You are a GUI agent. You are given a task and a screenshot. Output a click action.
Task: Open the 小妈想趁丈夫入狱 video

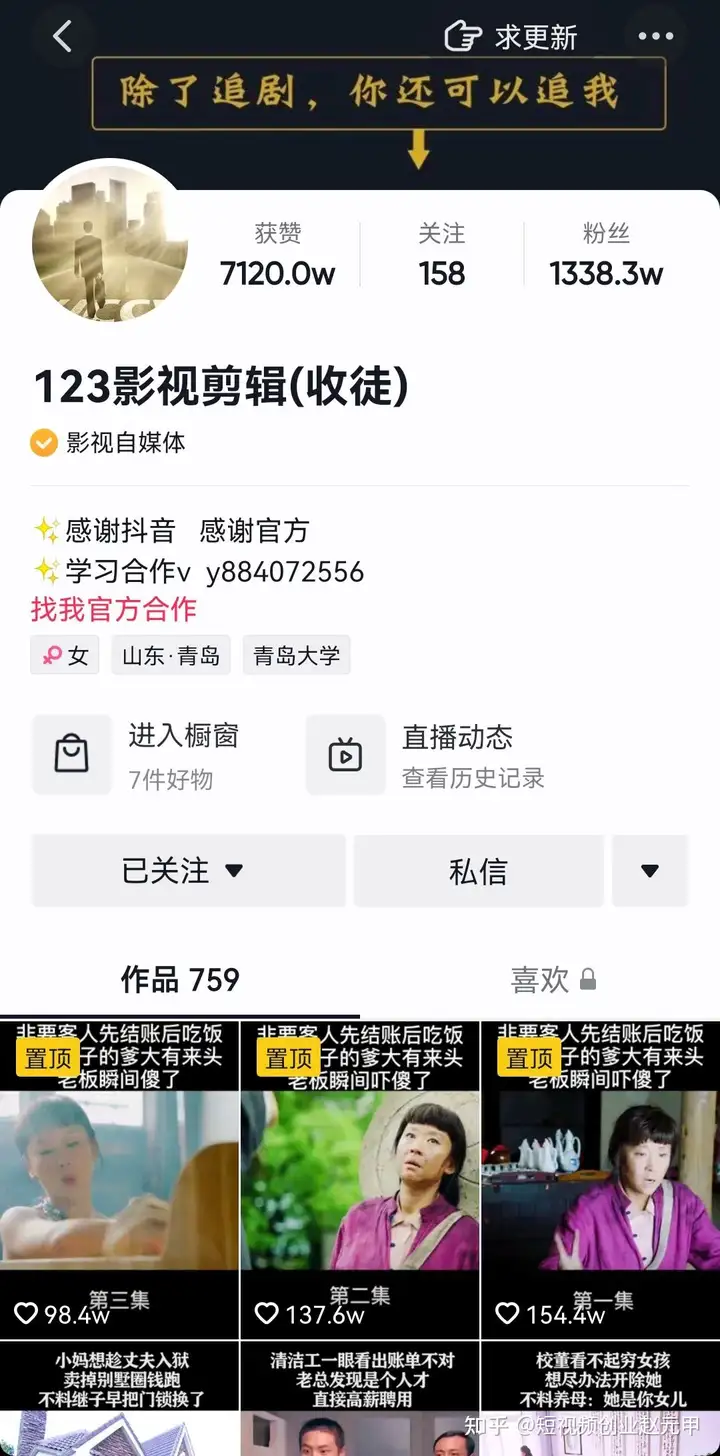pos(119,1400)
